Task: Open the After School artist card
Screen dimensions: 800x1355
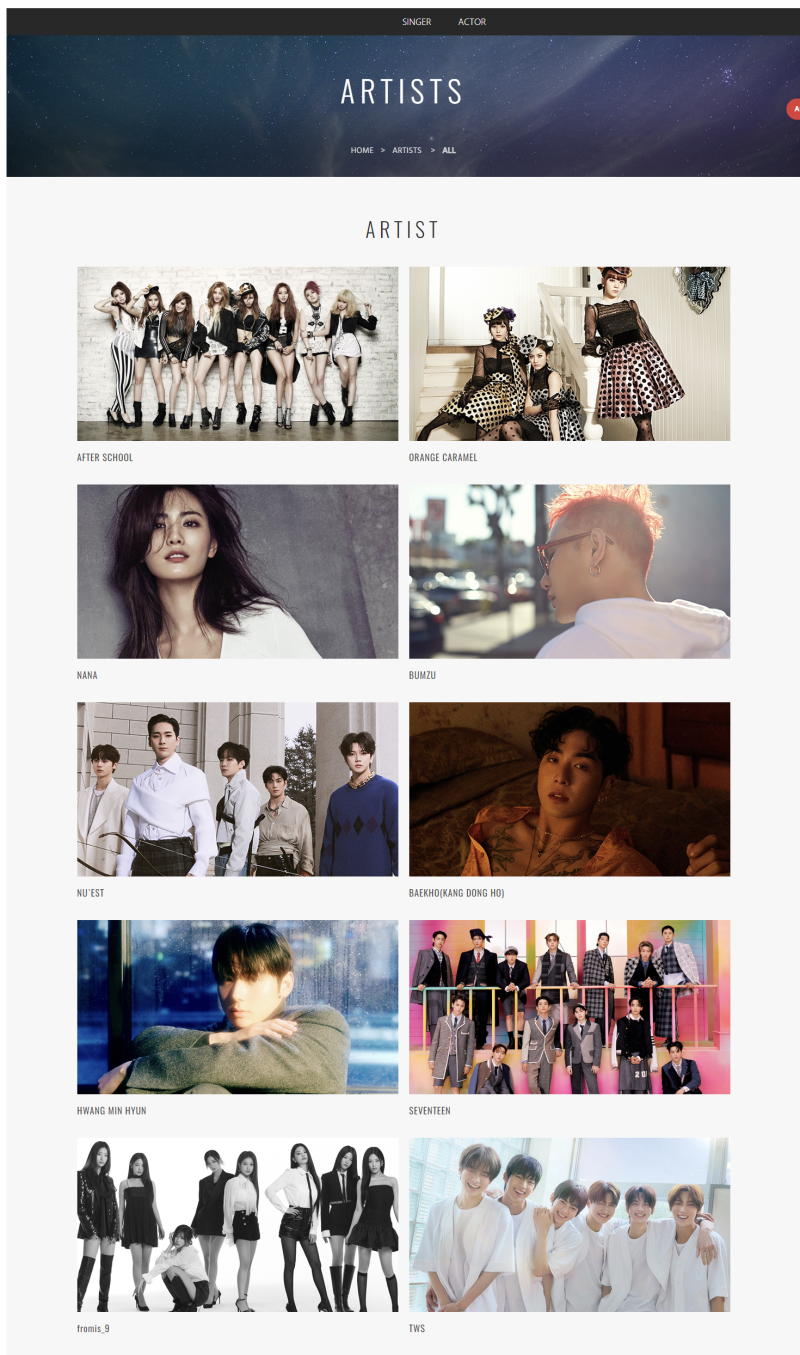Action: 237,354
